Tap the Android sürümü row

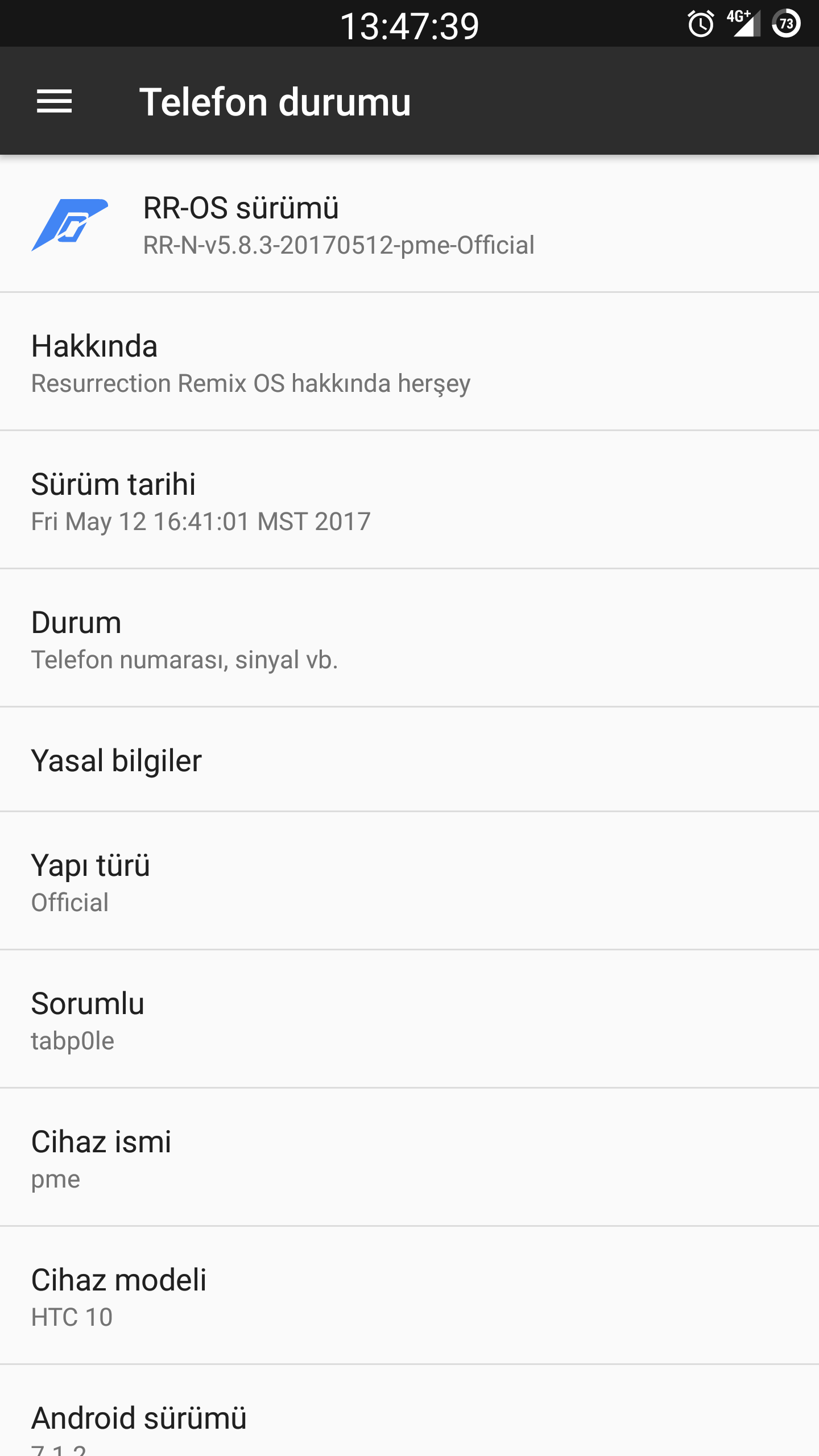coord(409,1411)
